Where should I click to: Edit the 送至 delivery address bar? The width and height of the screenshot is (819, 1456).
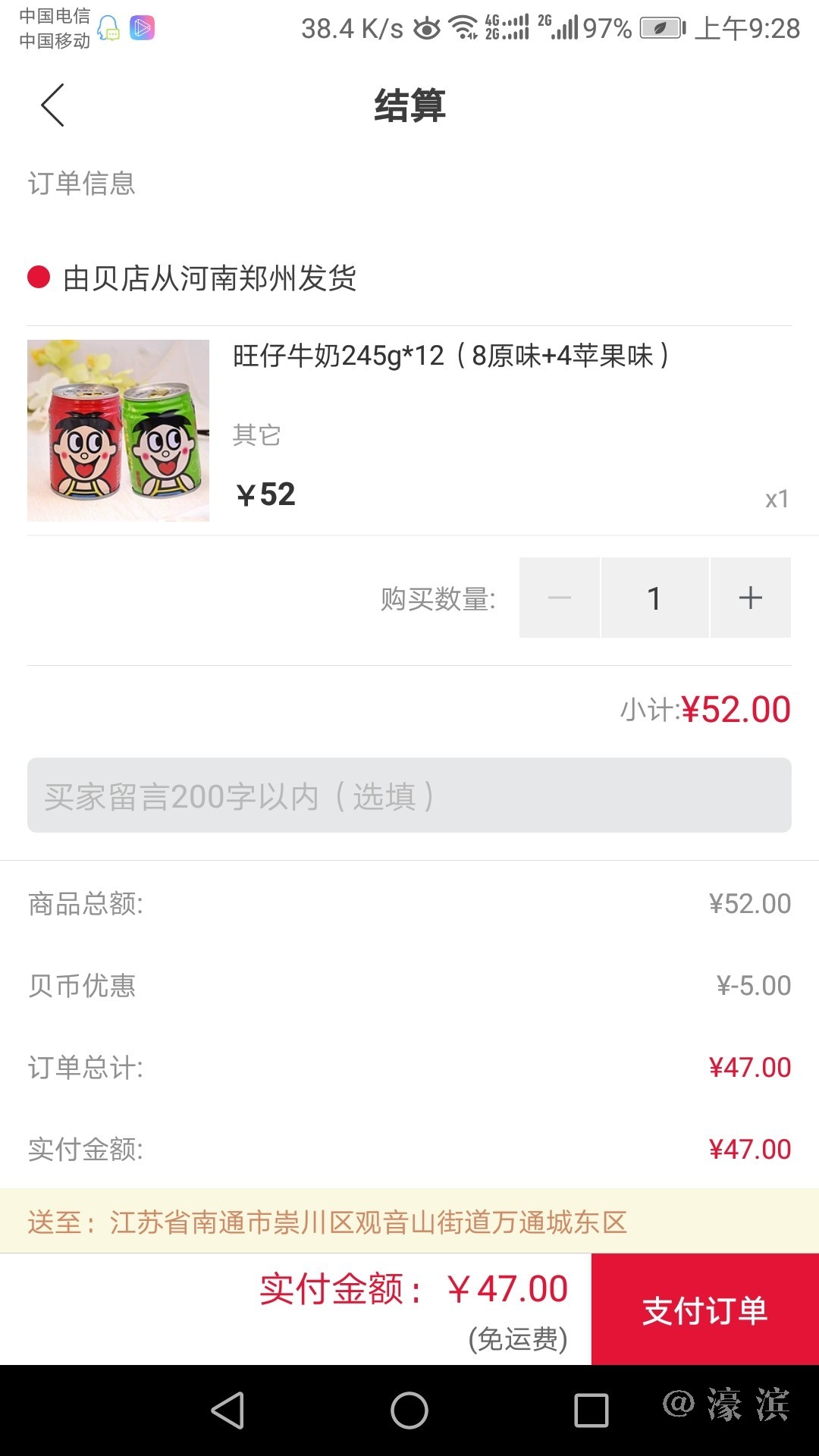click(409, 1222)
